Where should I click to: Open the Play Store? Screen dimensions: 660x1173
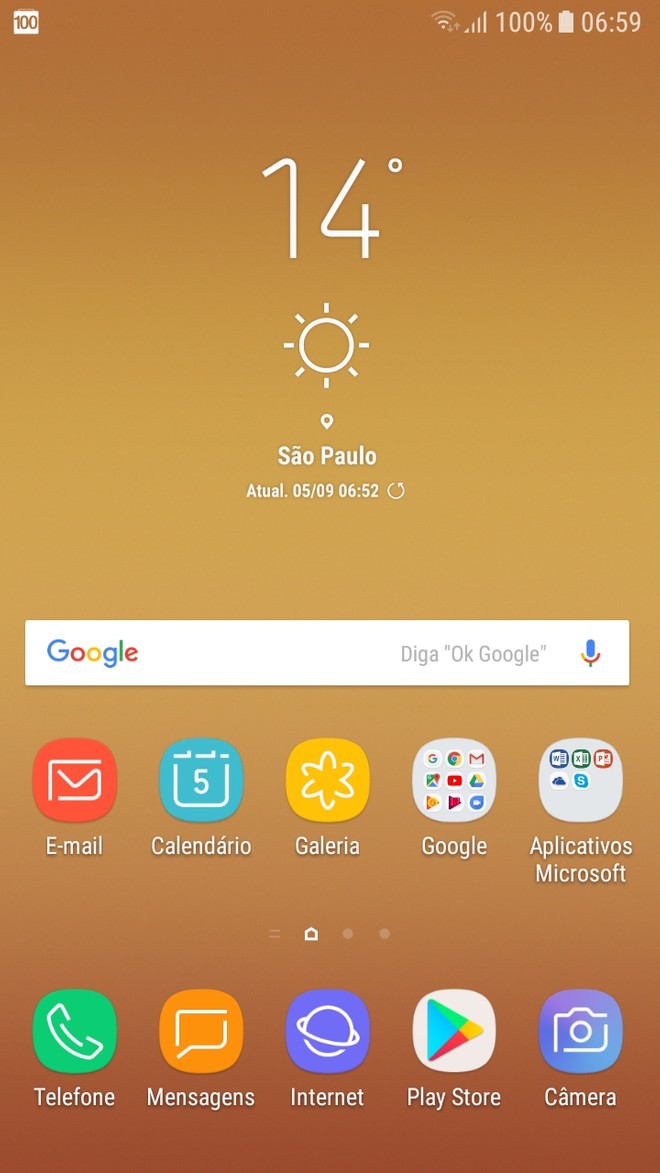(x=454, y=1032)
